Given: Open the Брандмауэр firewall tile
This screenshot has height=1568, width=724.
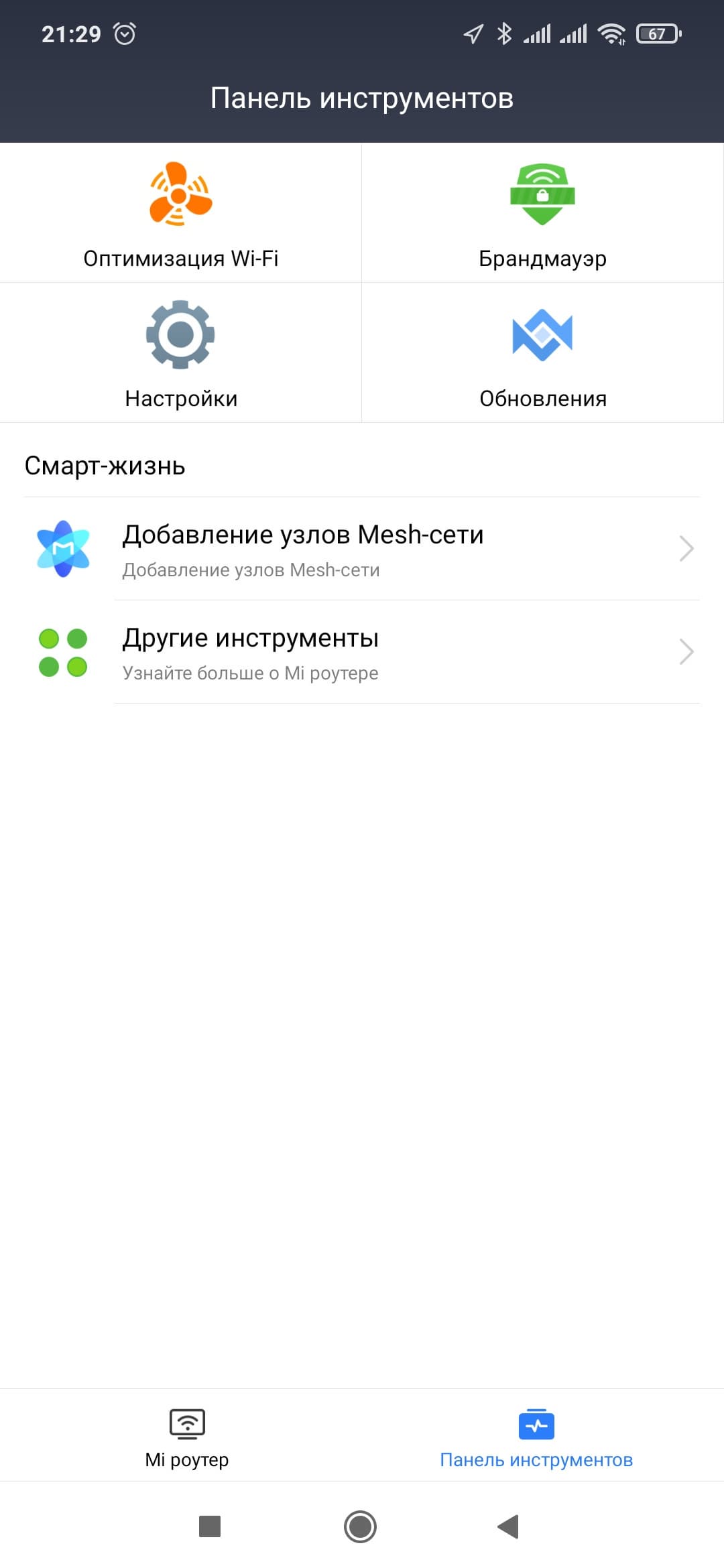Looking at the screenshot, I should pyautogui.click(x=542, y=213).
